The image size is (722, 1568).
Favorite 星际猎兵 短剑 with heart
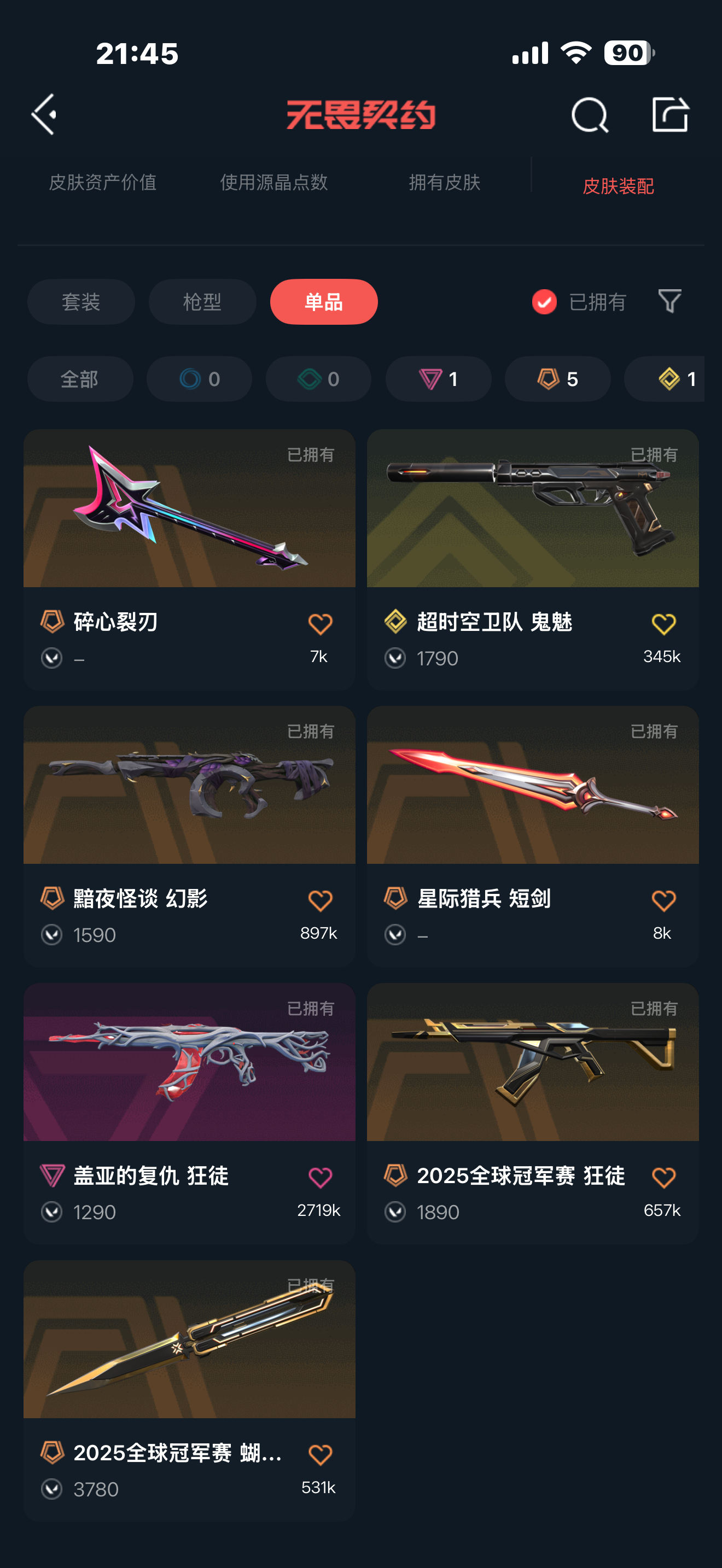(663, 901)
